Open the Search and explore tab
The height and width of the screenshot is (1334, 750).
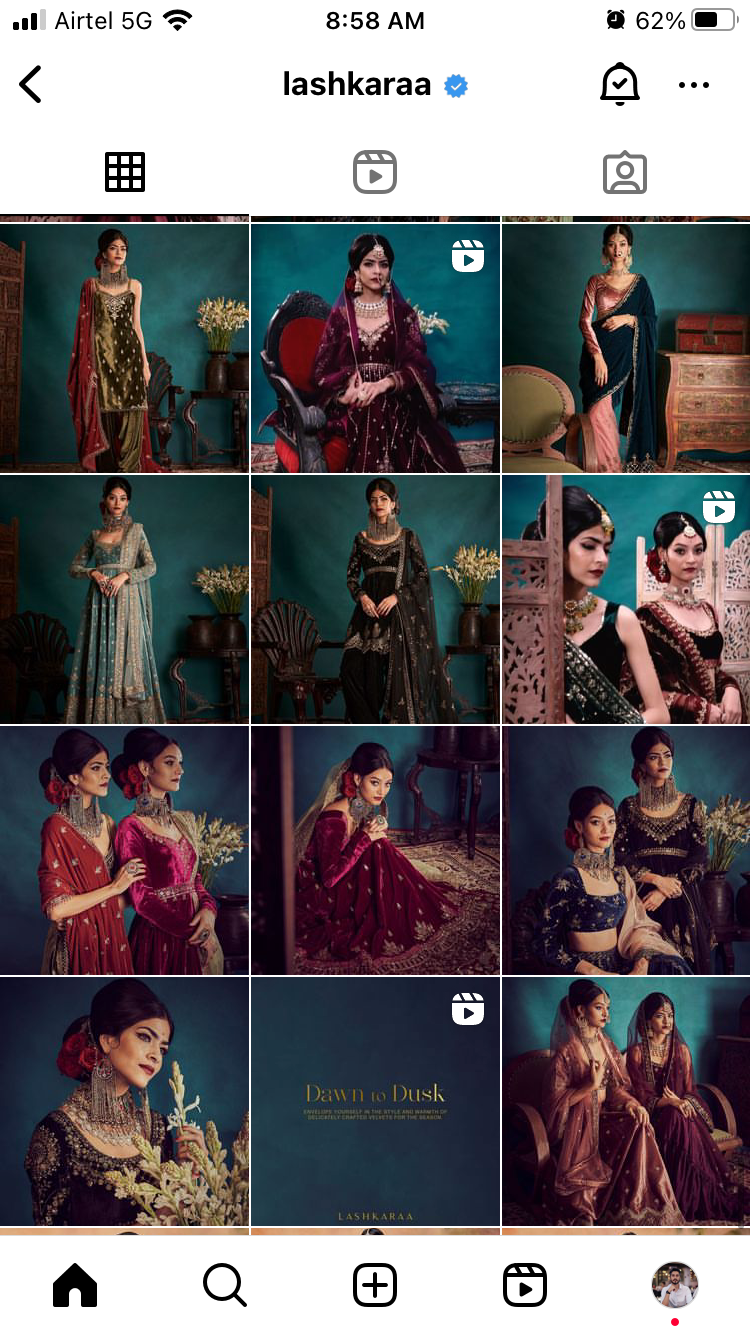point(225,1285)
